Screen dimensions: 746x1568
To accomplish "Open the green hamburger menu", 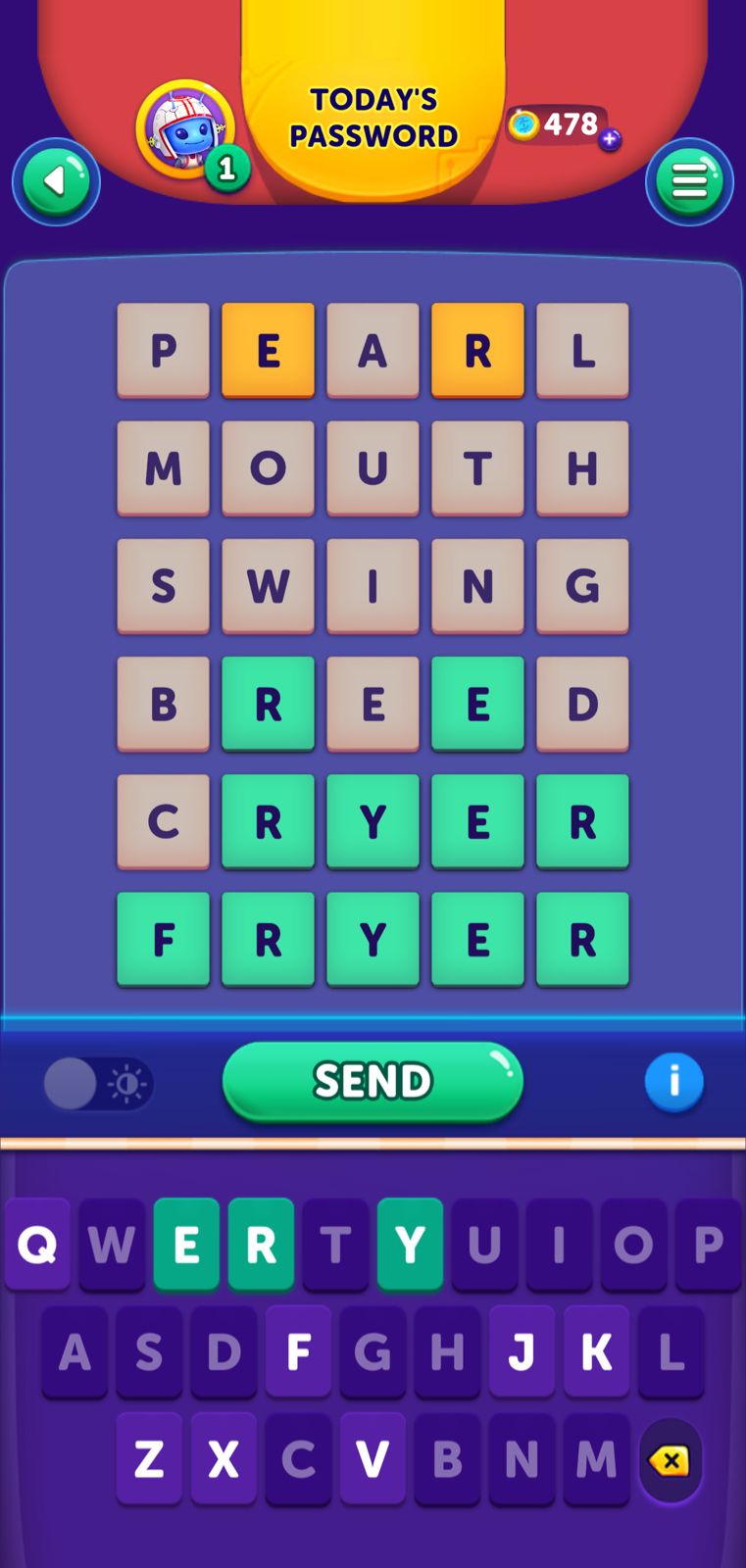I will tap(689, 182).
